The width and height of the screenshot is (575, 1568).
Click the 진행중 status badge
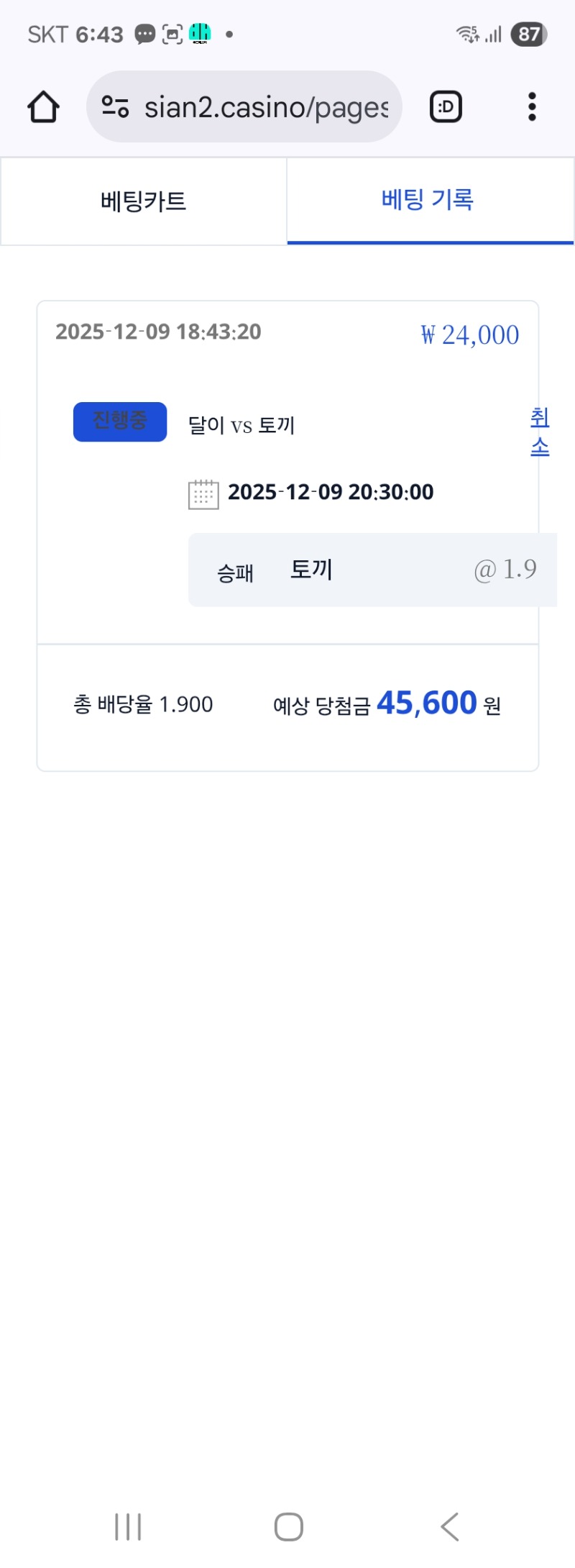click(x=119, y=421)
